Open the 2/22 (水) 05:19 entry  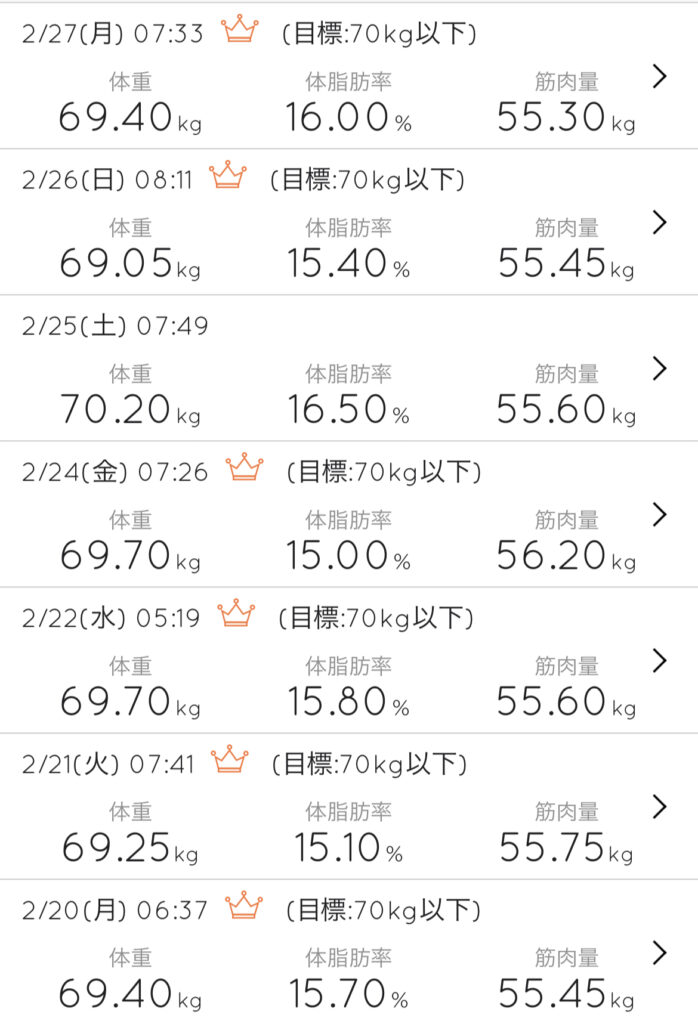pyautogui.click(x=658, y=660)
